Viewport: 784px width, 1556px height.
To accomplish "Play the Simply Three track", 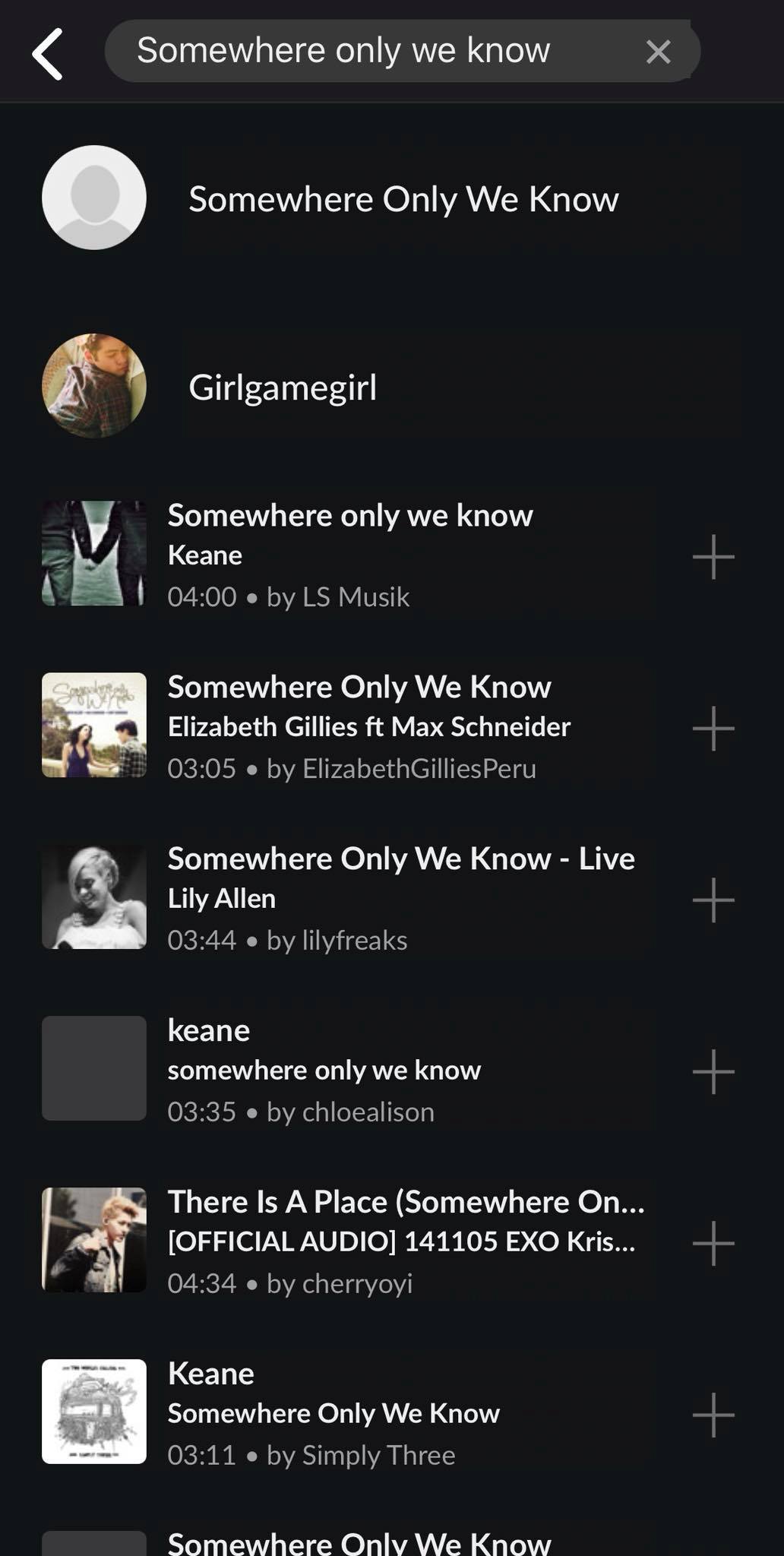I will pyautogui.click(x=349, y=1413).
